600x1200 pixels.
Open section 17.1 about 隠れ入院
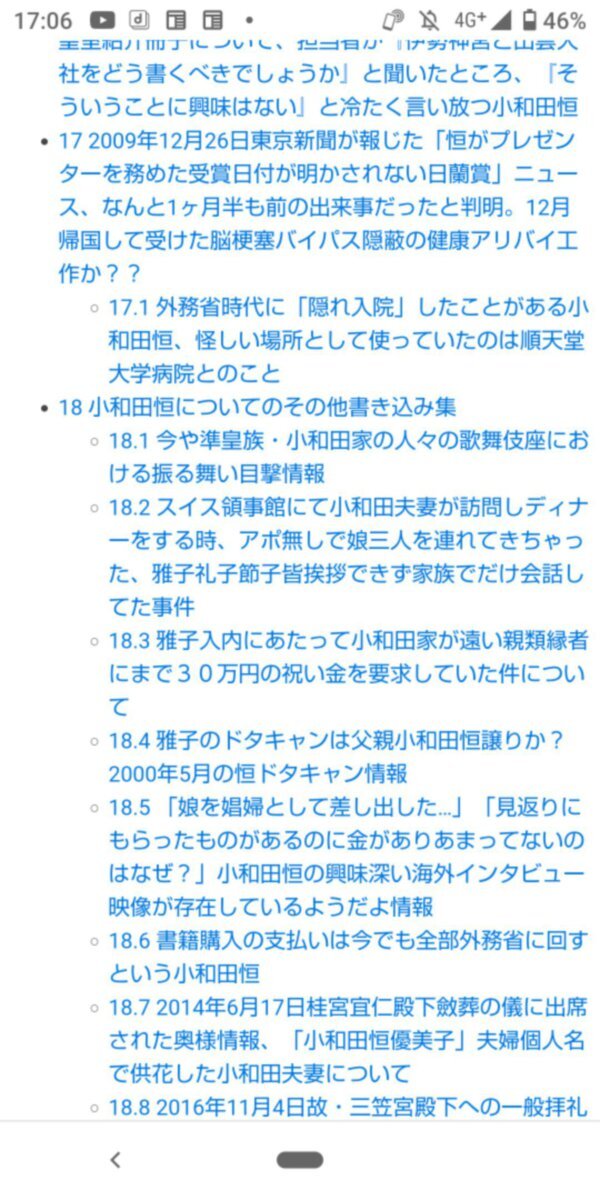(x=347, y=341)
